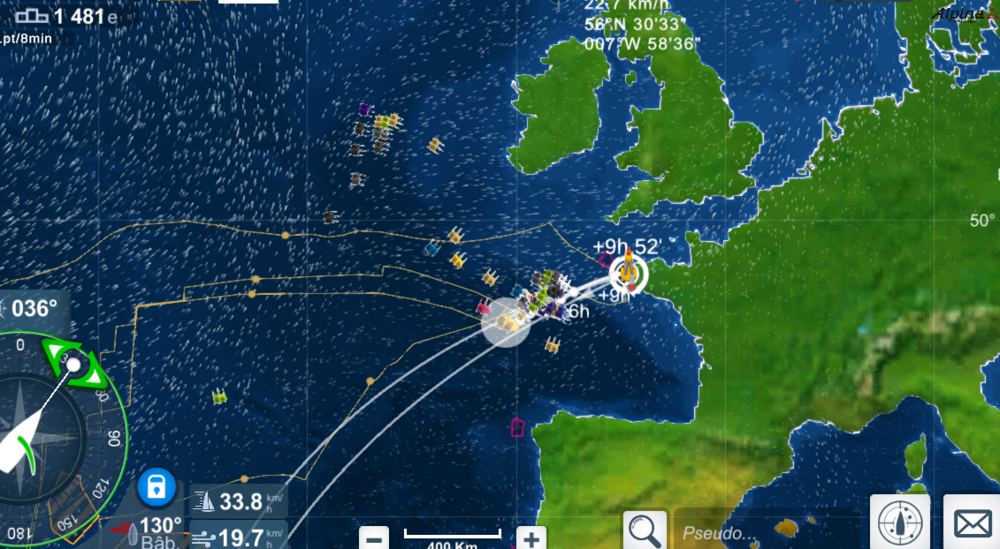Focus the Pseudo search field
Image resolution: width=1000 pixels, height=549 pixels.
pos(765,532)
